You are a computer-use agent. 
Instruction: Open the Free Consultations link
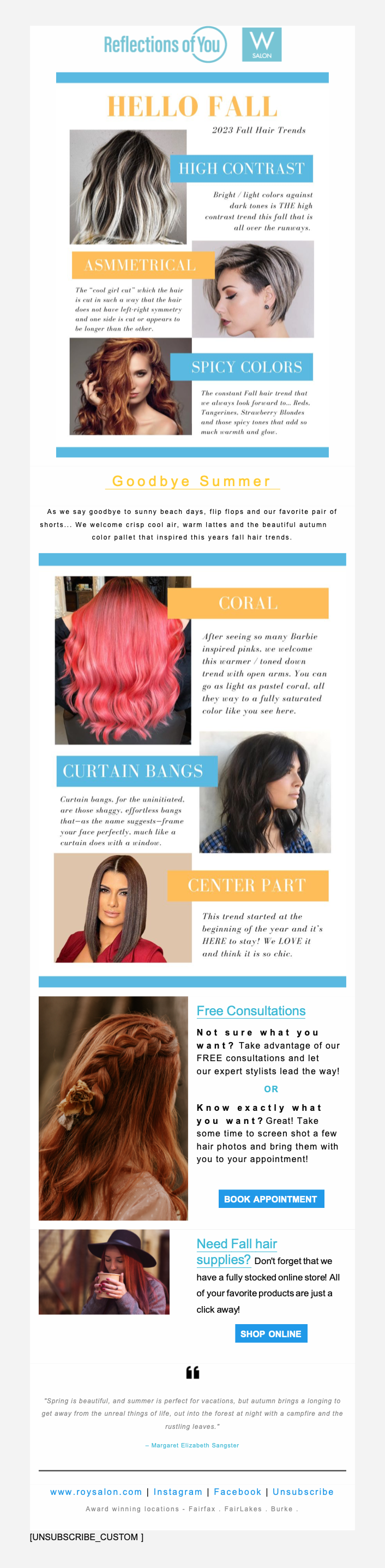coord(251,1011)
